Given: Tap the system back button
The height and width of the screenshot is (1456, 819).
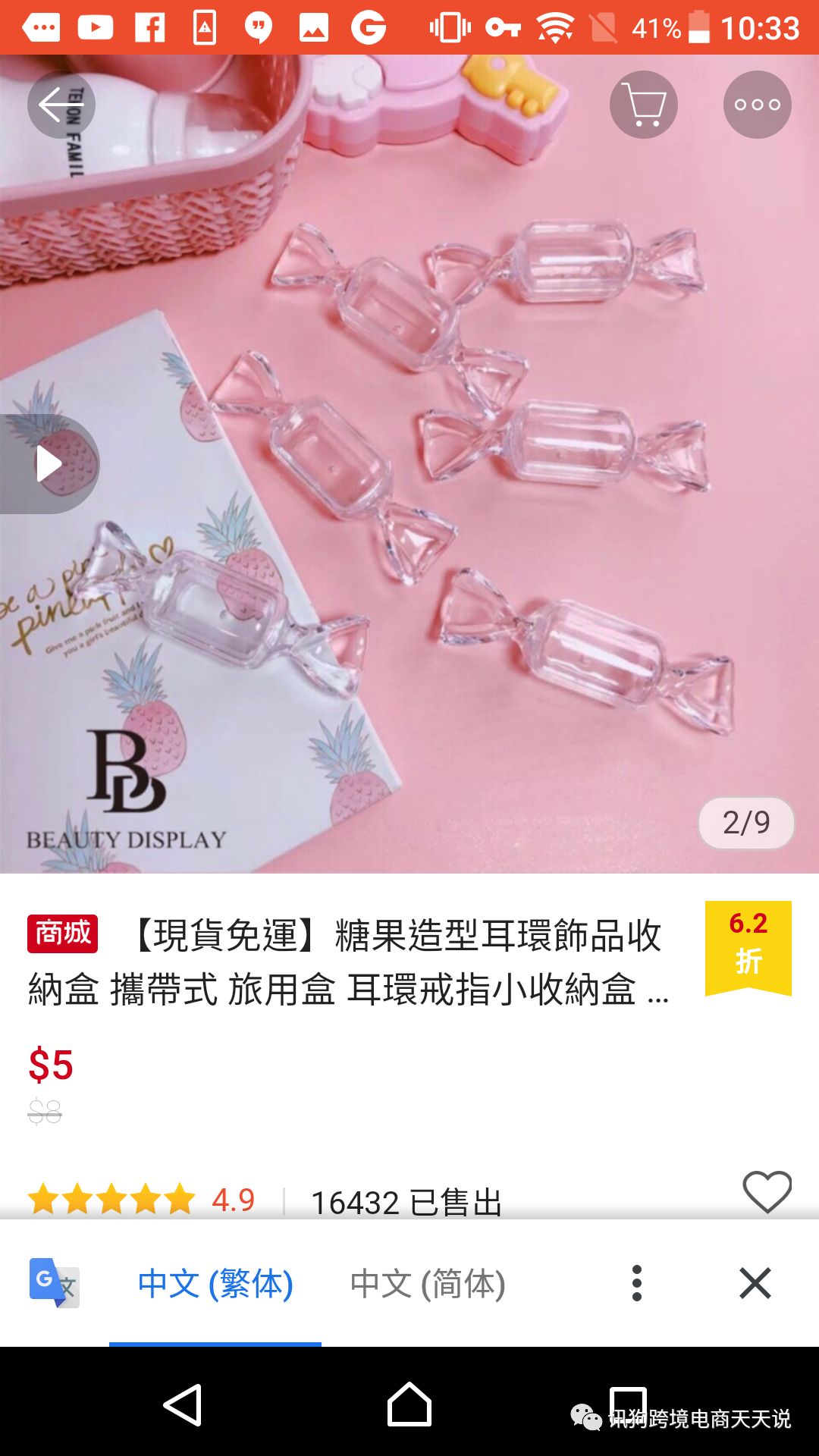Looking at the screenshot, I should (183, 1405).
